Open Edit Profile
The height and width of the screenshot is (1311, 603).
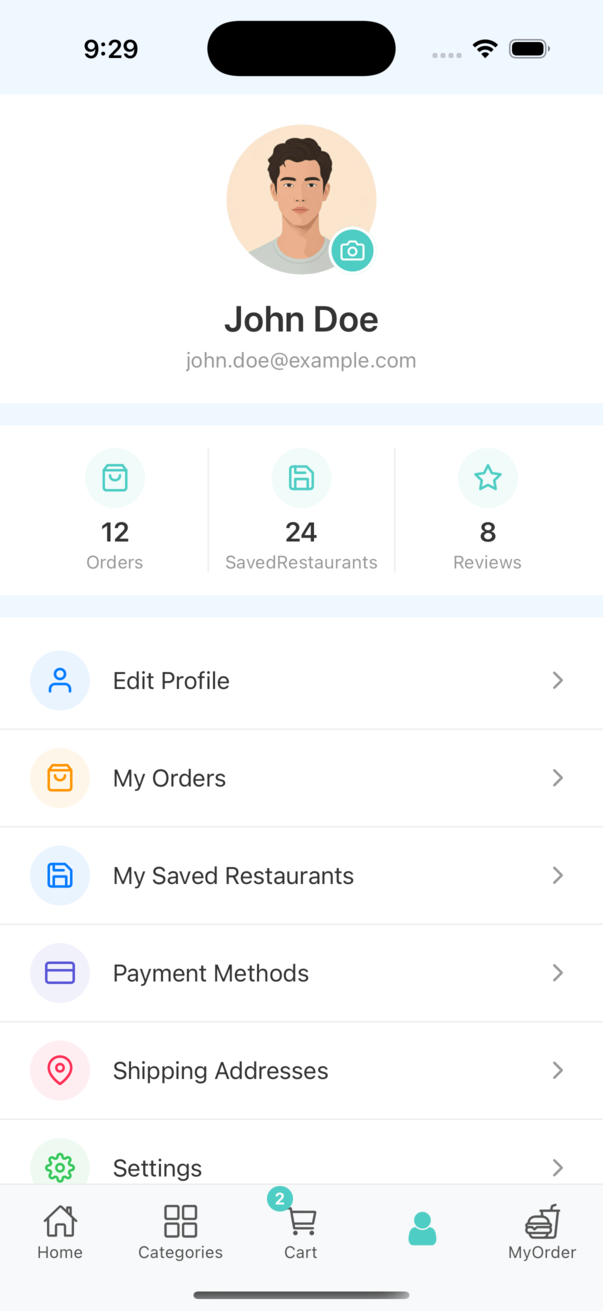tap(301, 681)
